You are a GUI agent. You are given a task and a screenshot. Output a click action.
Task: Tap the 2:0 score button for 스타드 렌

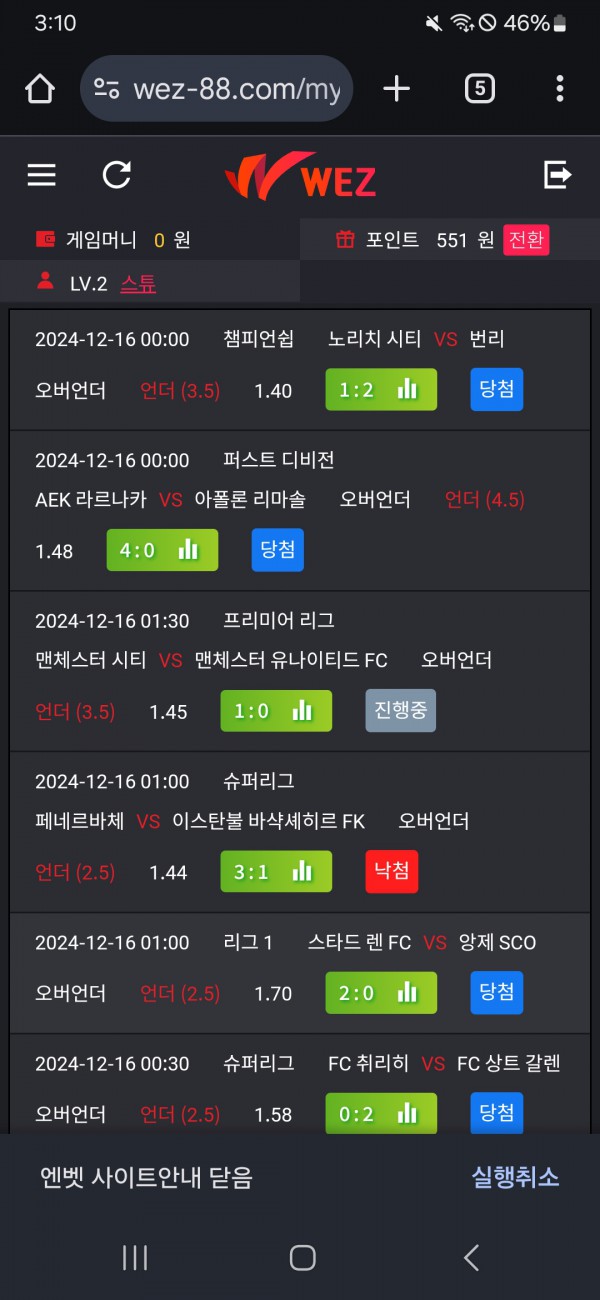point(381,993)
